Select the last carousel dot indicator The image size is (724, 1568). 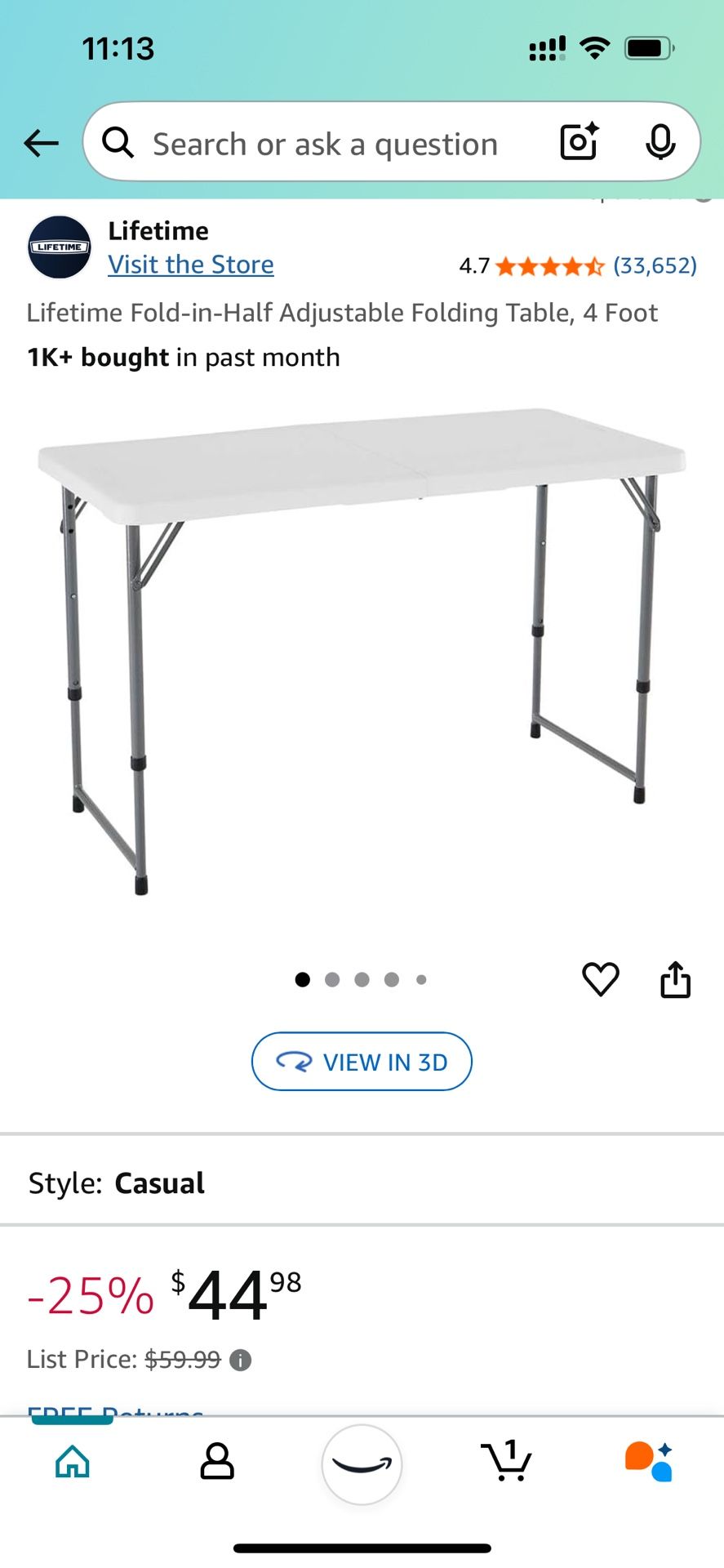pos(422,978)
